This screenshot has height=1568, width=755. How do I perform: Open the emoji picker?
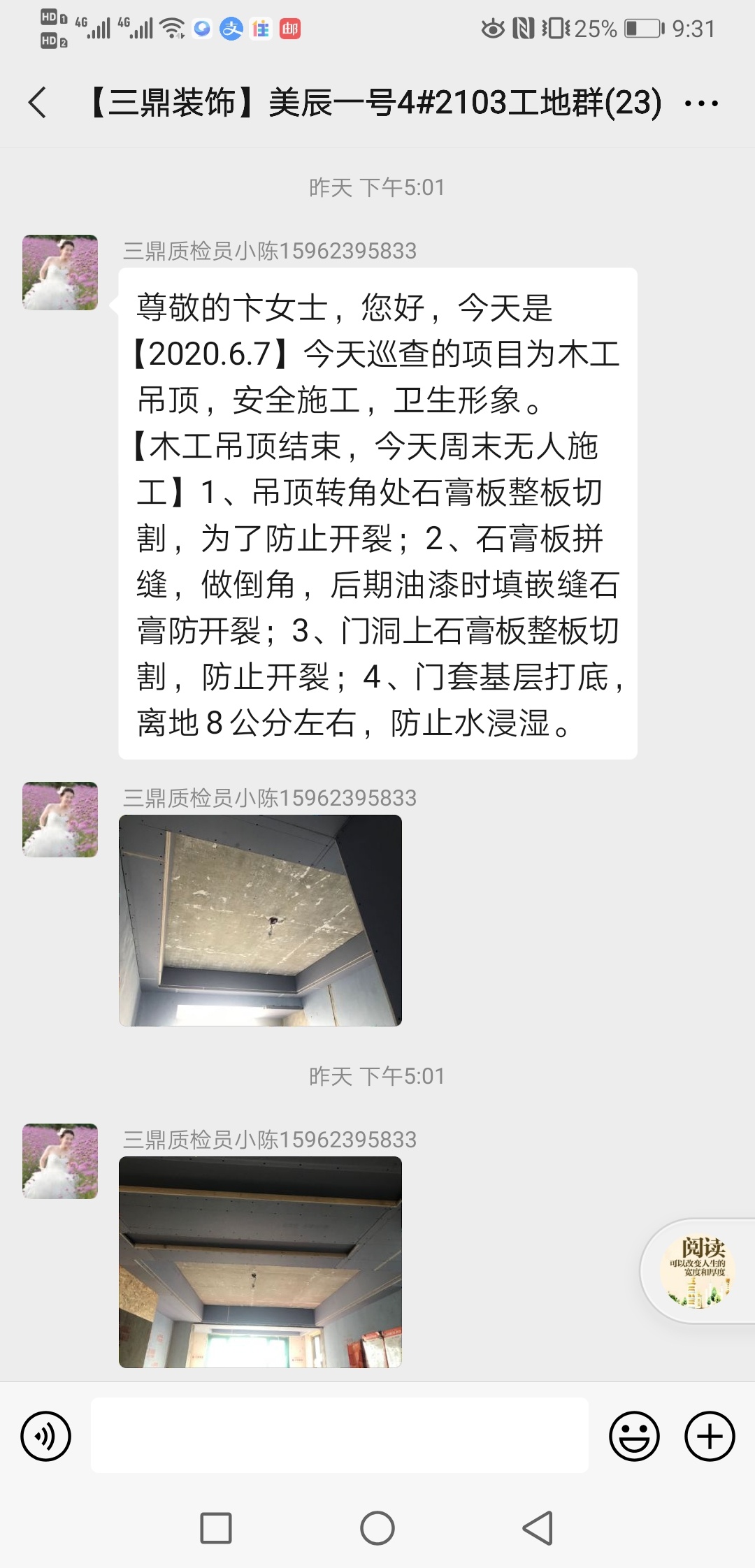pos(634,1437)
